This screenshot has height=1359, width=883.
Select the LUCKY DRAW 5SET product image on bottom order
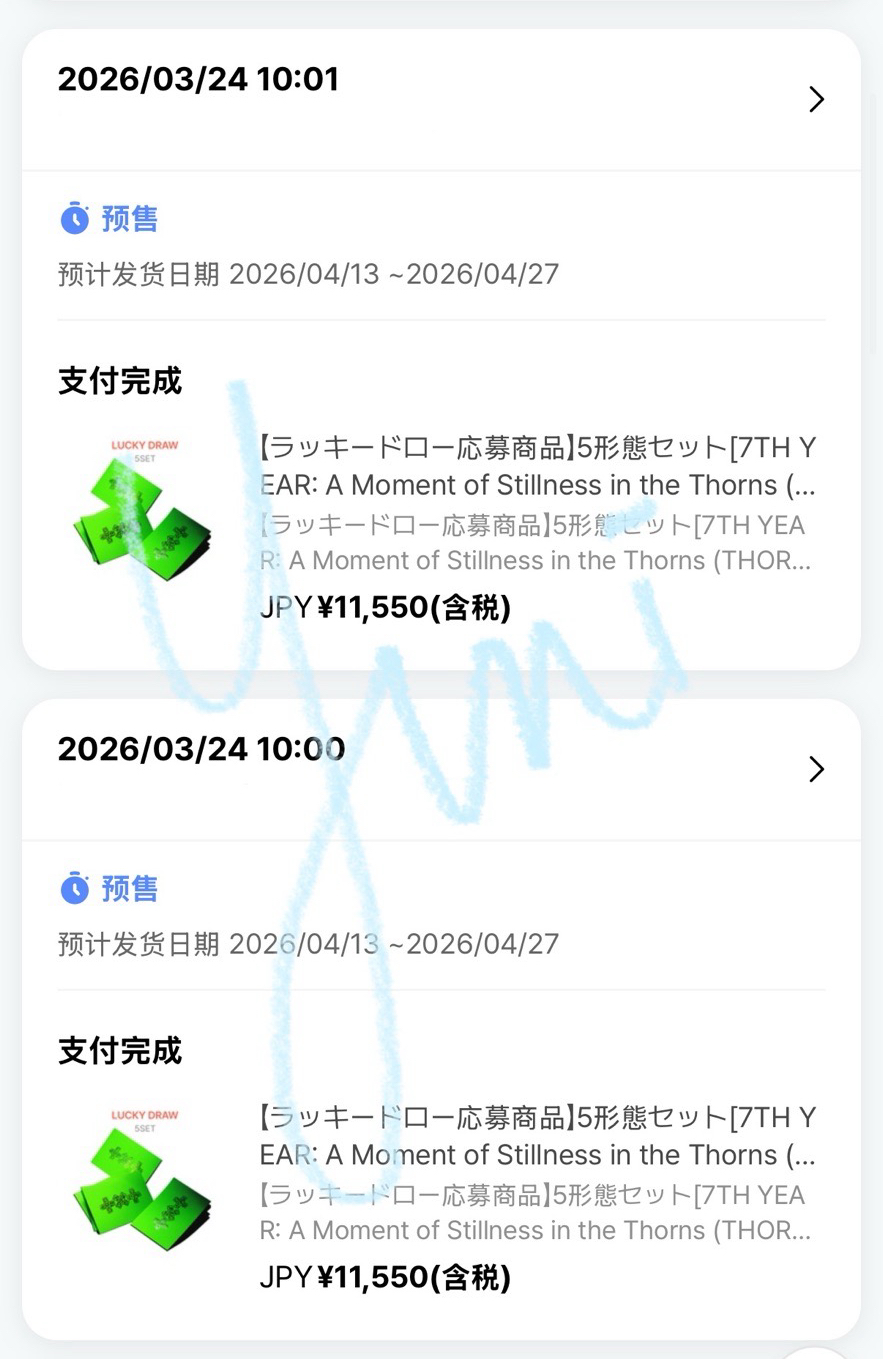(141, 1180)
